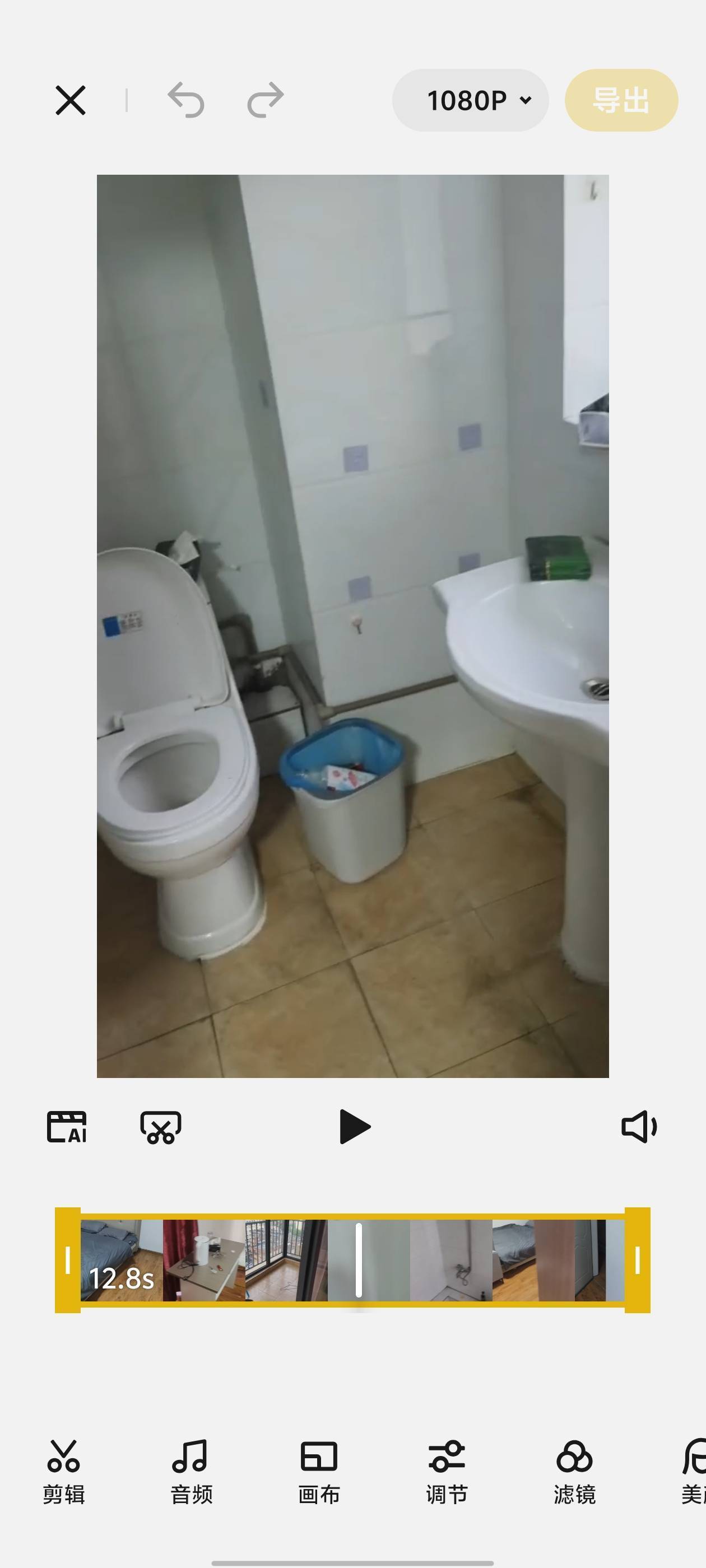Tap the right trim handle of the clip
This screenshot has width=706, height=1568.
[637, 1260]
